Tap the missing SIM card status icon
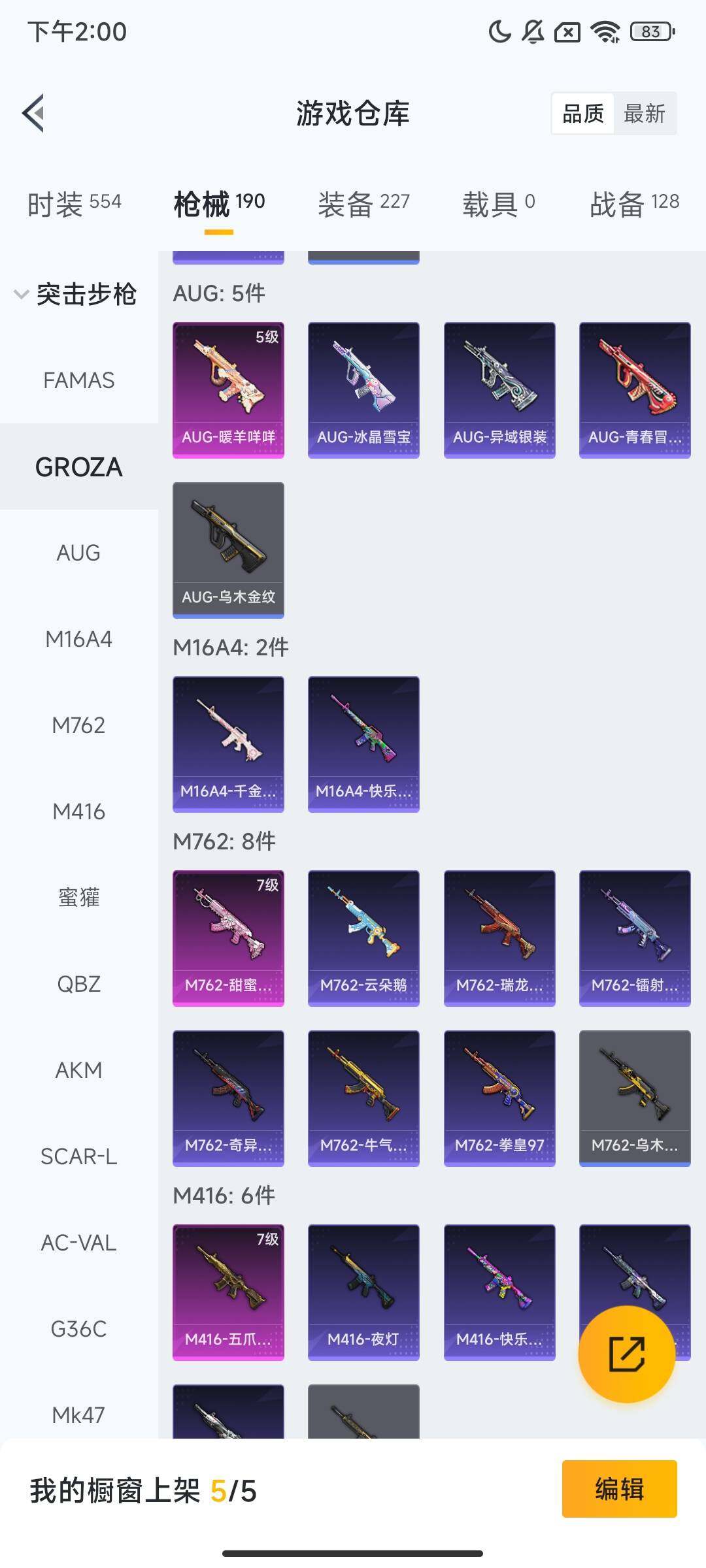This screenshot has width=706, height=1568. [x=567, y=32]
